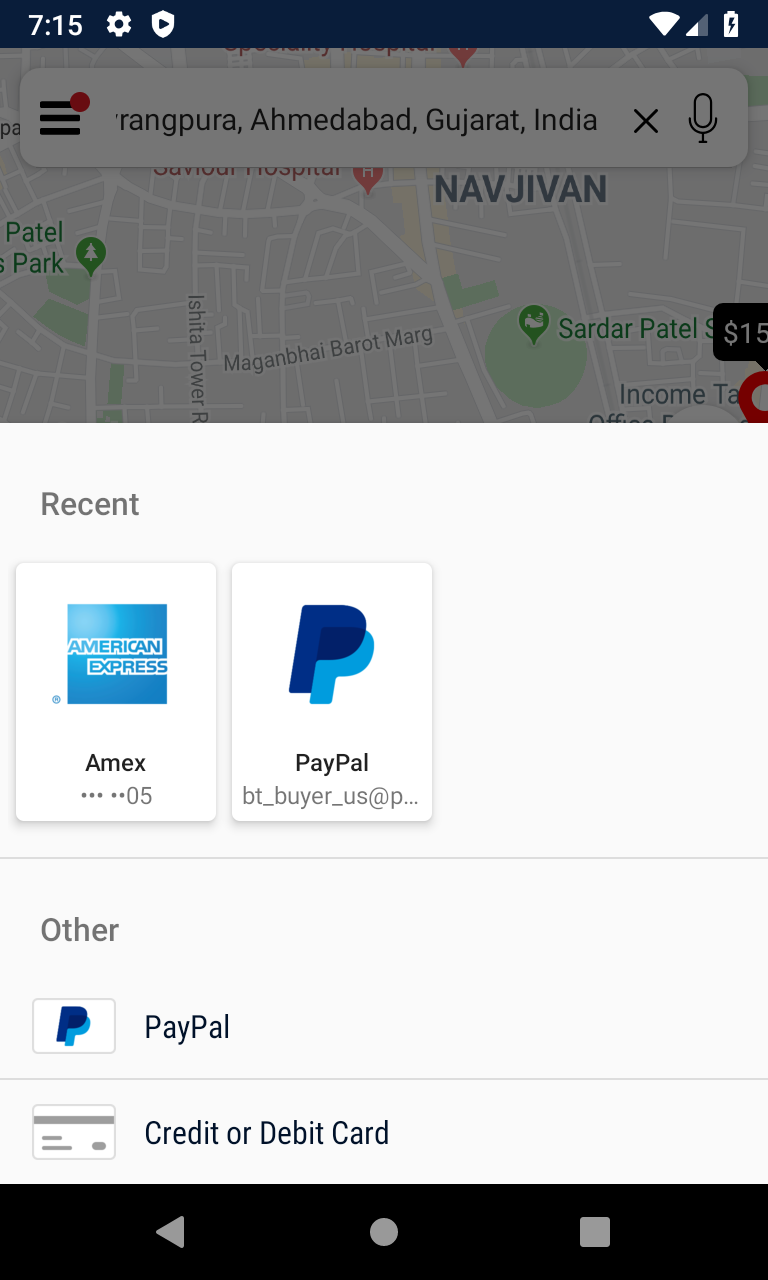Open the hamburger drawer menu

tap(60, 118)
